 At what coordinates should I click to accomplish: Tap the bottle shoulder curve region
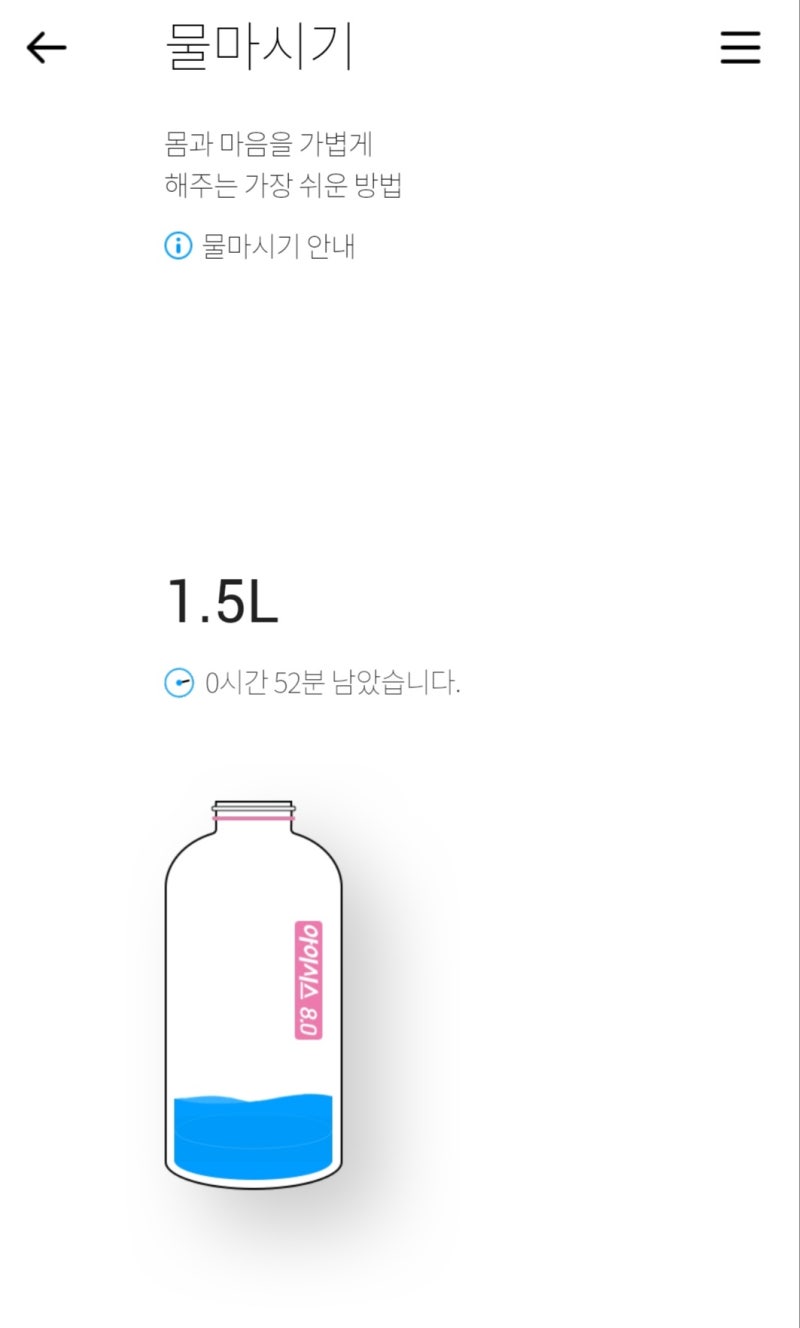pyautogui.click(x=195, y=855)
